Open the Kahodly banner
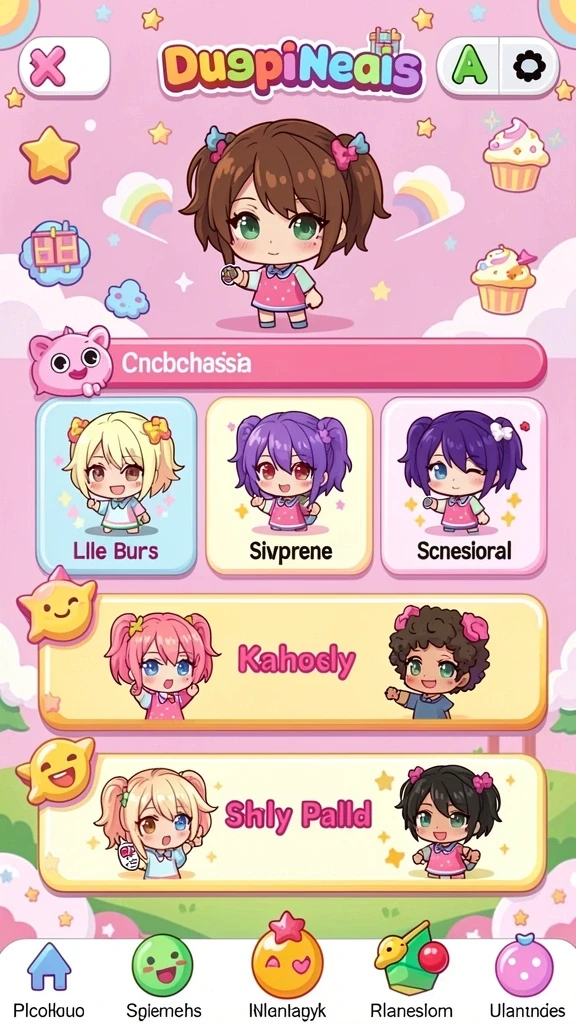Screen dimensions: 576x1024 (293, 662)
